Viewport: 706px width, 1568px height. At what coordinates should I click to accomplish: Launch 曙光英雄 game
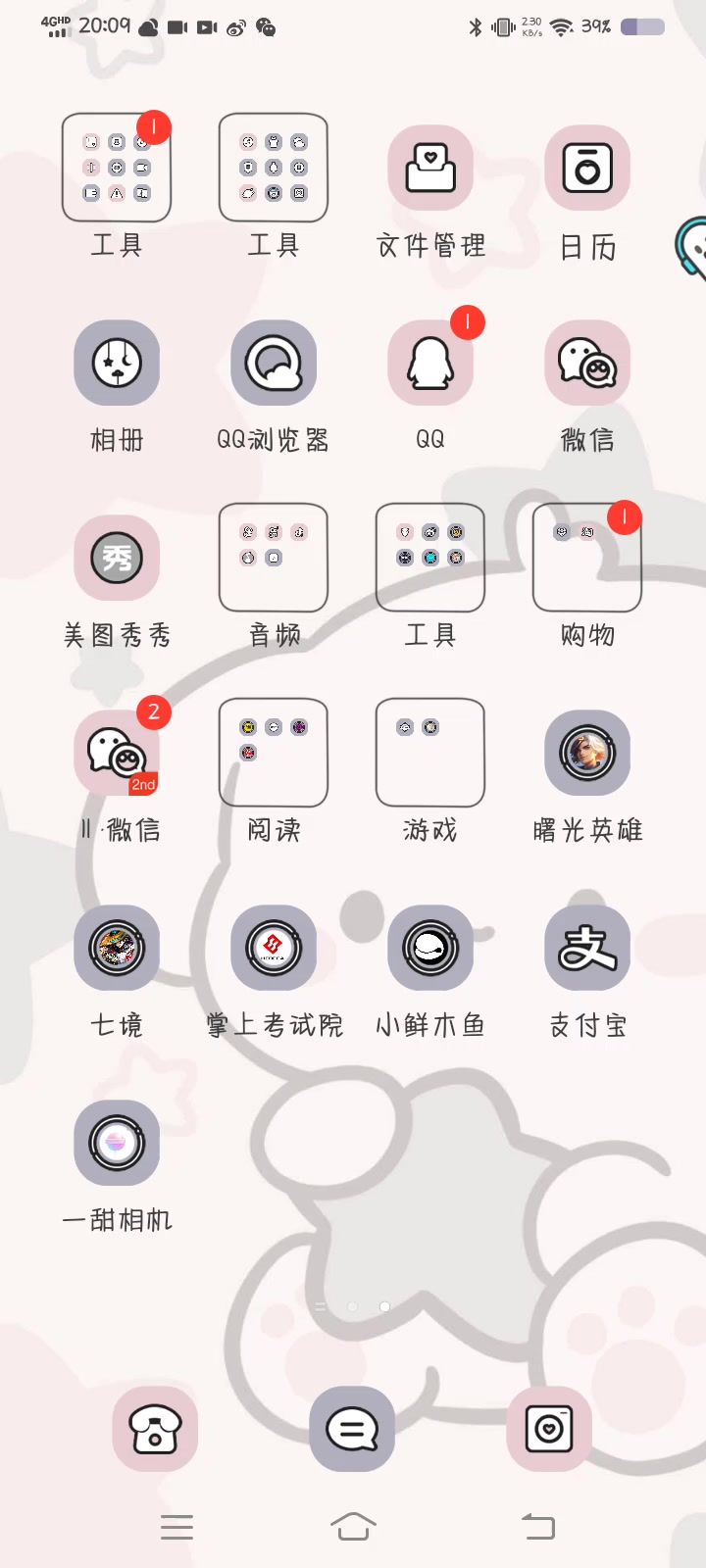click(x=587, y=754)
